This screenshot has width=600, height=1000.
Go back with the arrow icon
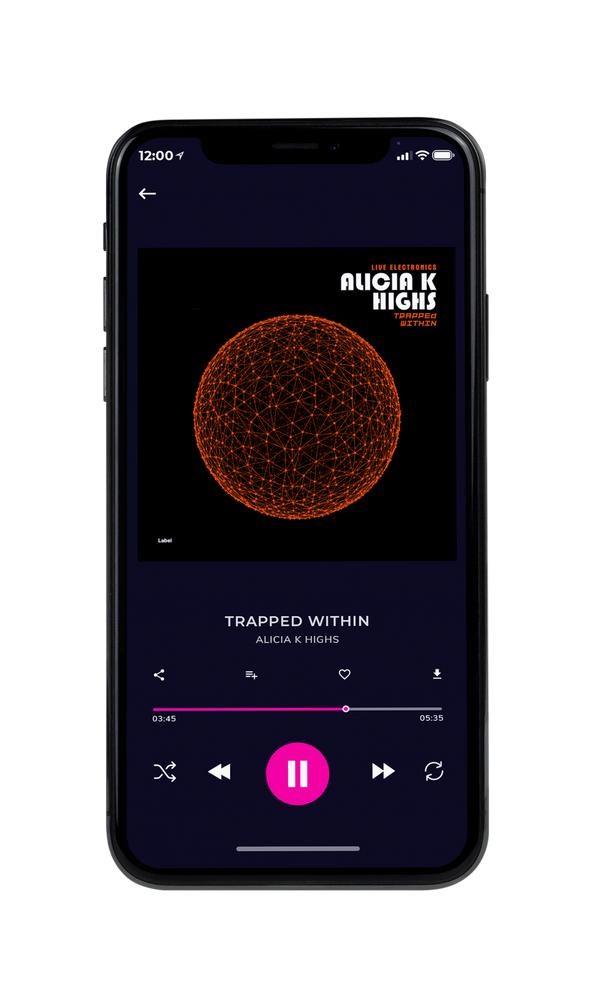click(x=147, y=194)
